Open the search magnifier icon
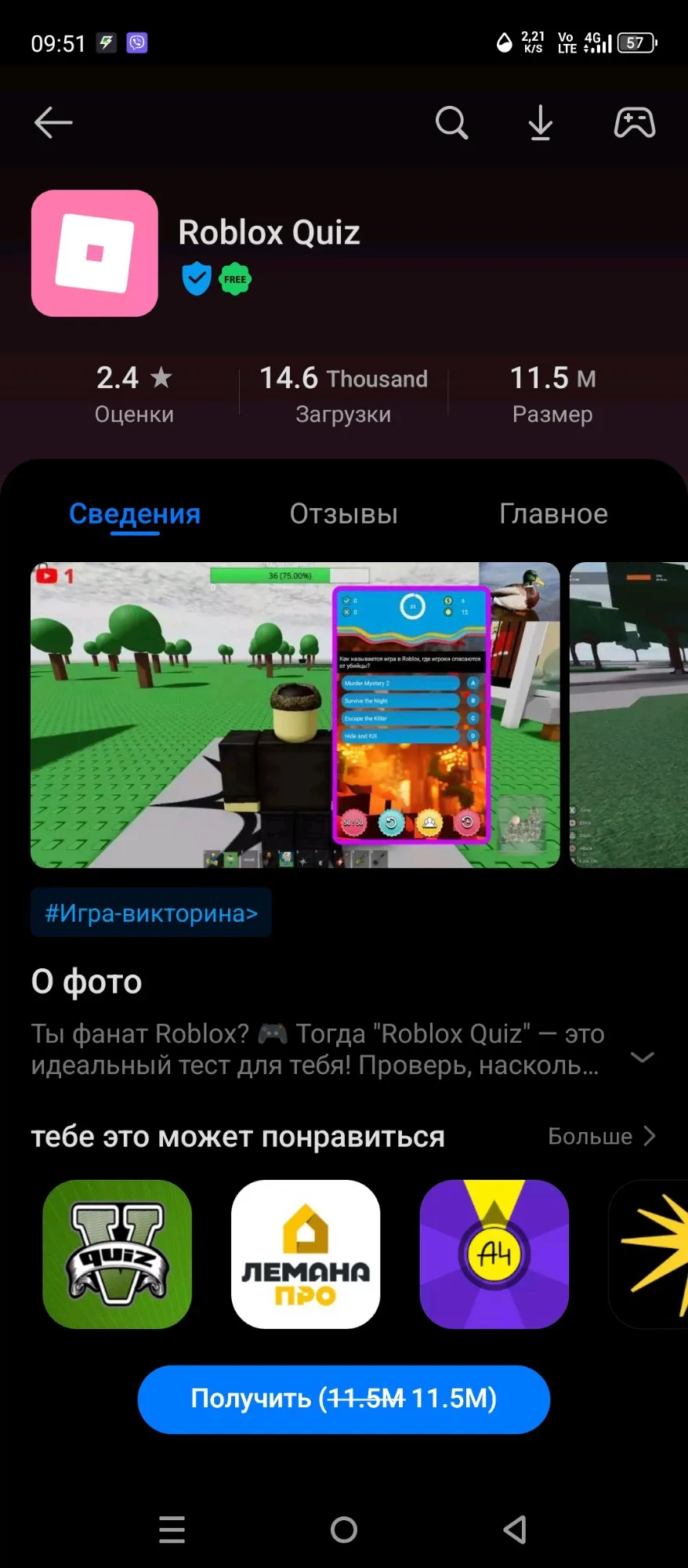The height and width of the screenshot is (1568, 688). (x=451, y=122)
